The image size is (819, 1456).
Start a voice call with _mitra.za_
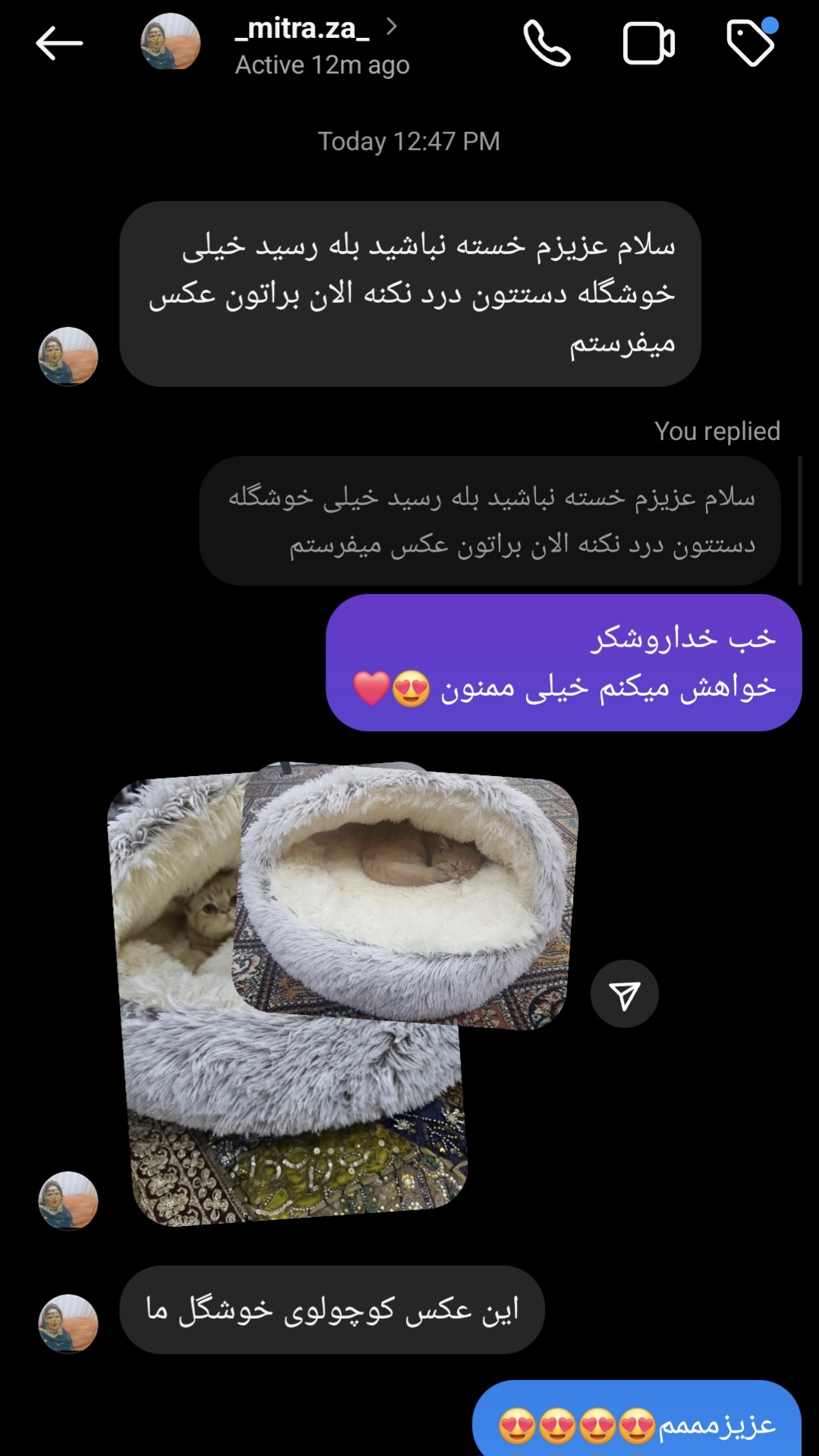(547, 43)
